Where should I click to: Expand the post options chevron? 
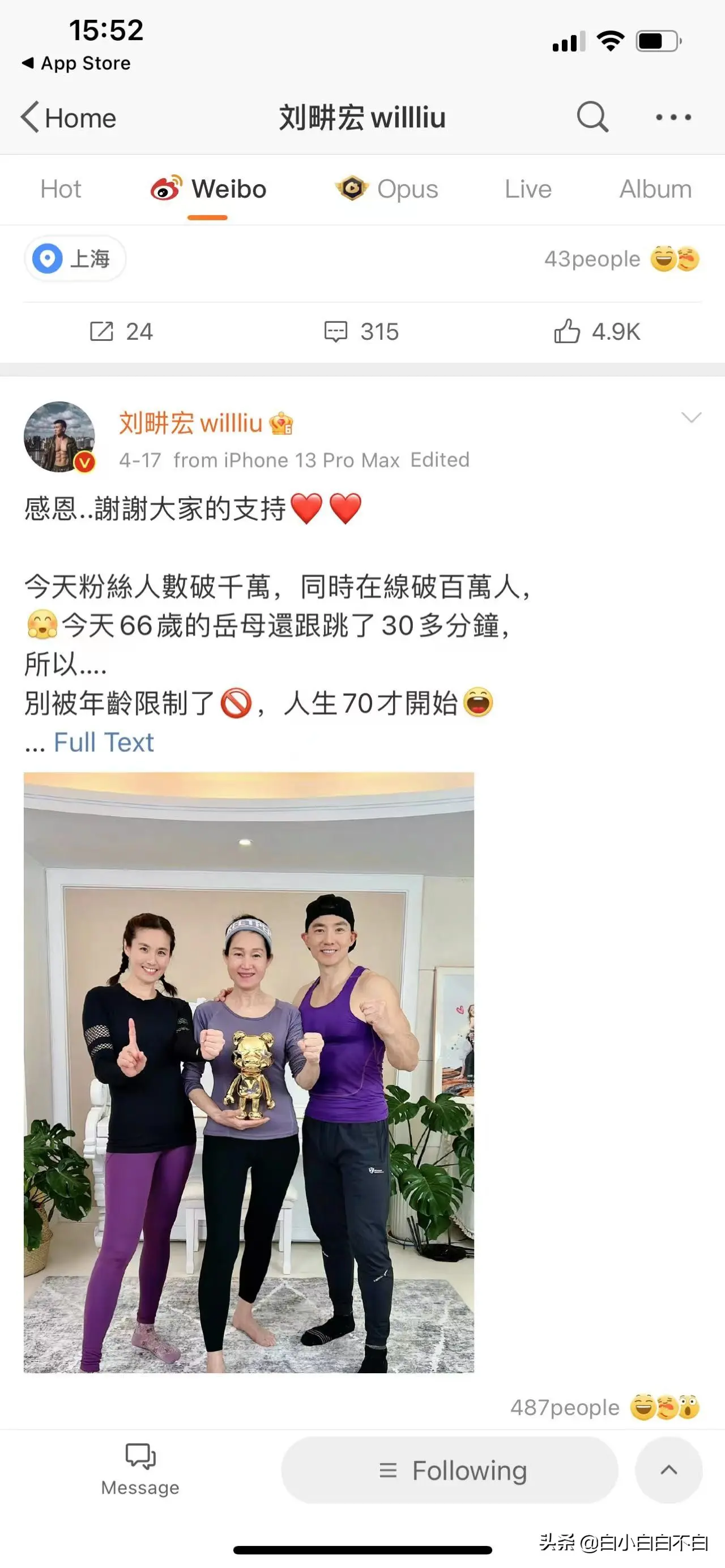[691, 417]
